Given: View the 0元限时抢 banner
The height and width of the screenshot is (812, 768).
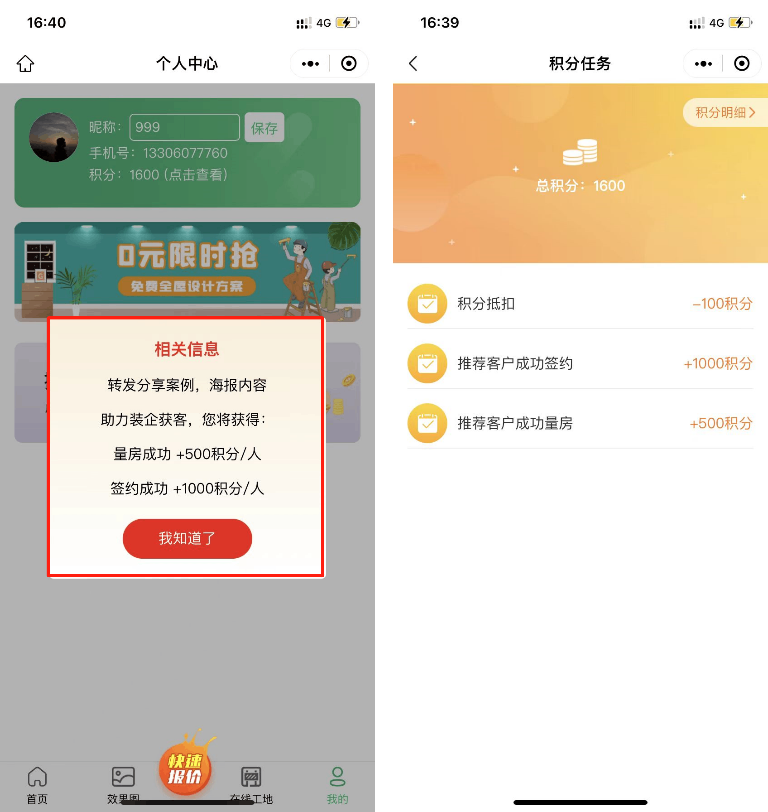Looking at the screenshot, I should point(187,270).
